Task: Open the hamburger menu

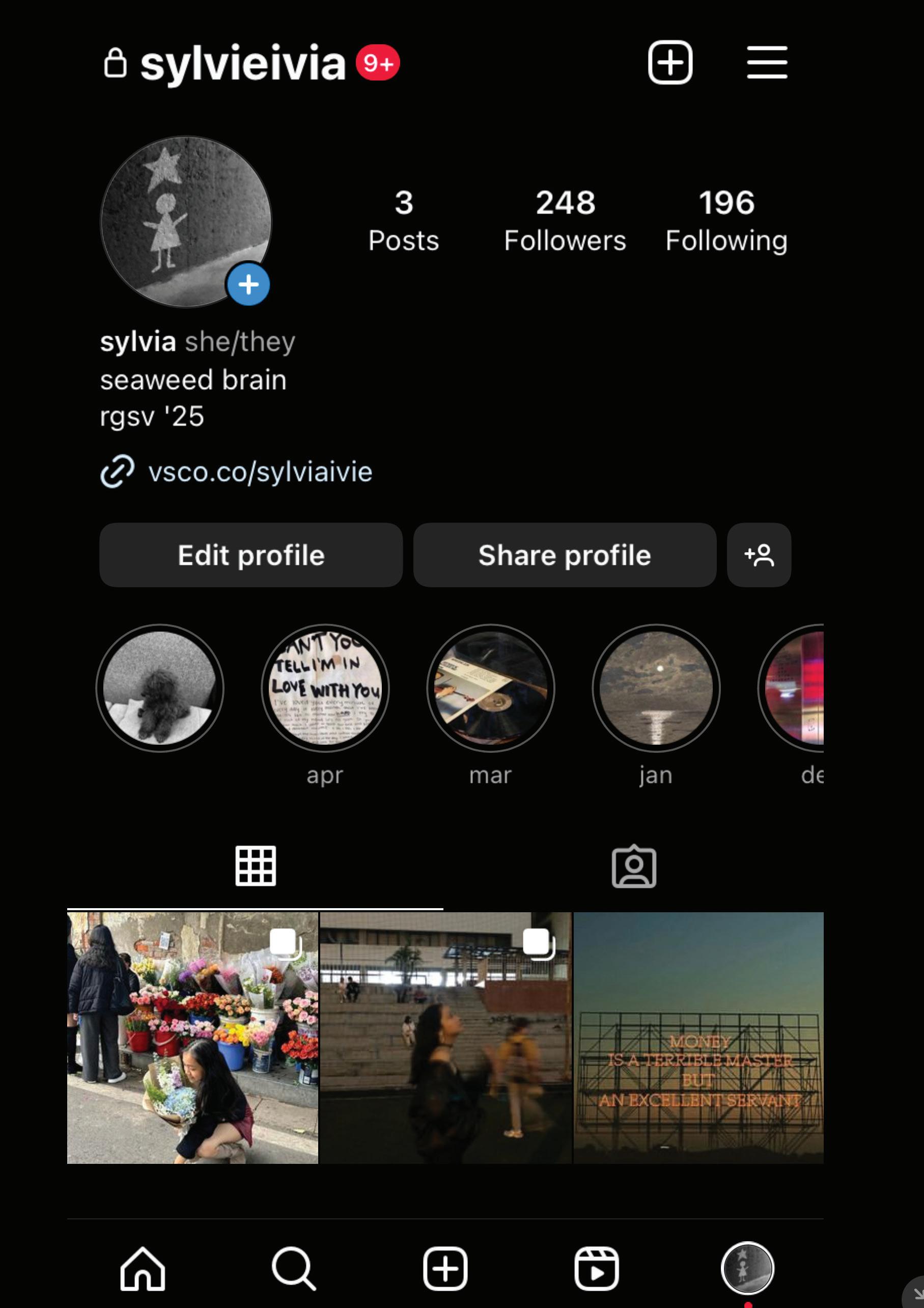Action: (766, 62)
